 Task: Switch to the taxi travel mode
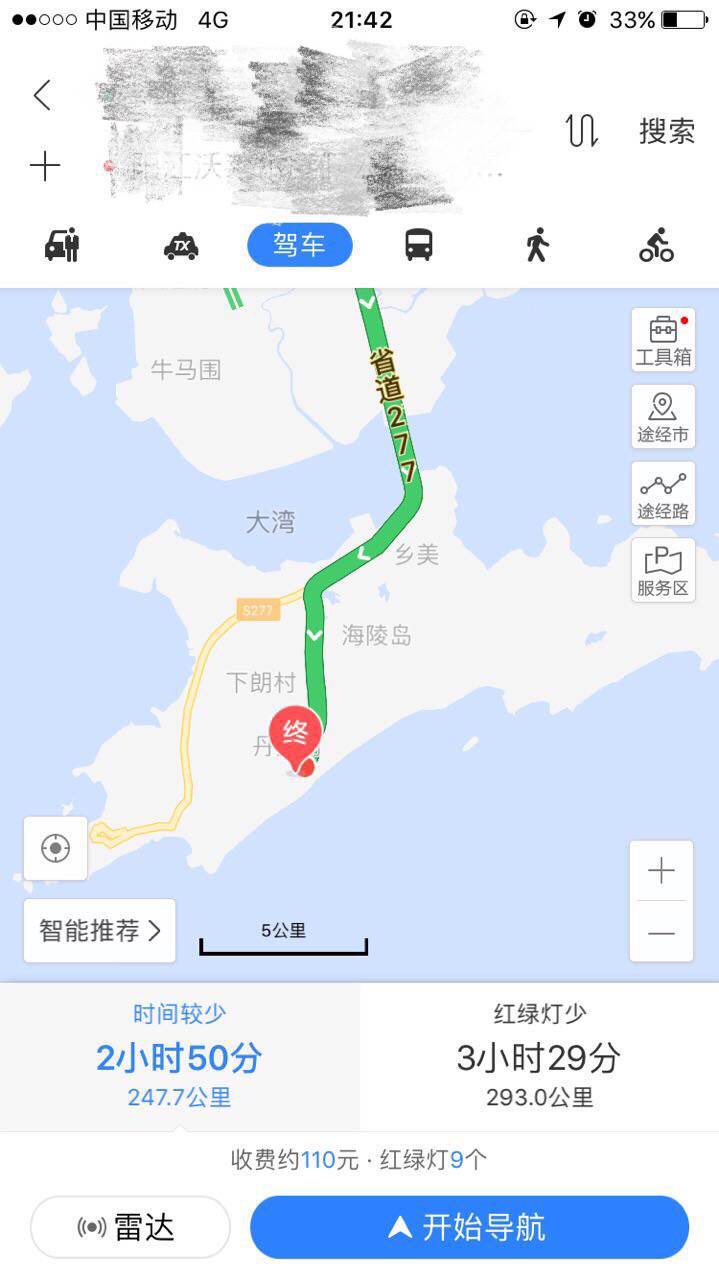click(181, 245)
